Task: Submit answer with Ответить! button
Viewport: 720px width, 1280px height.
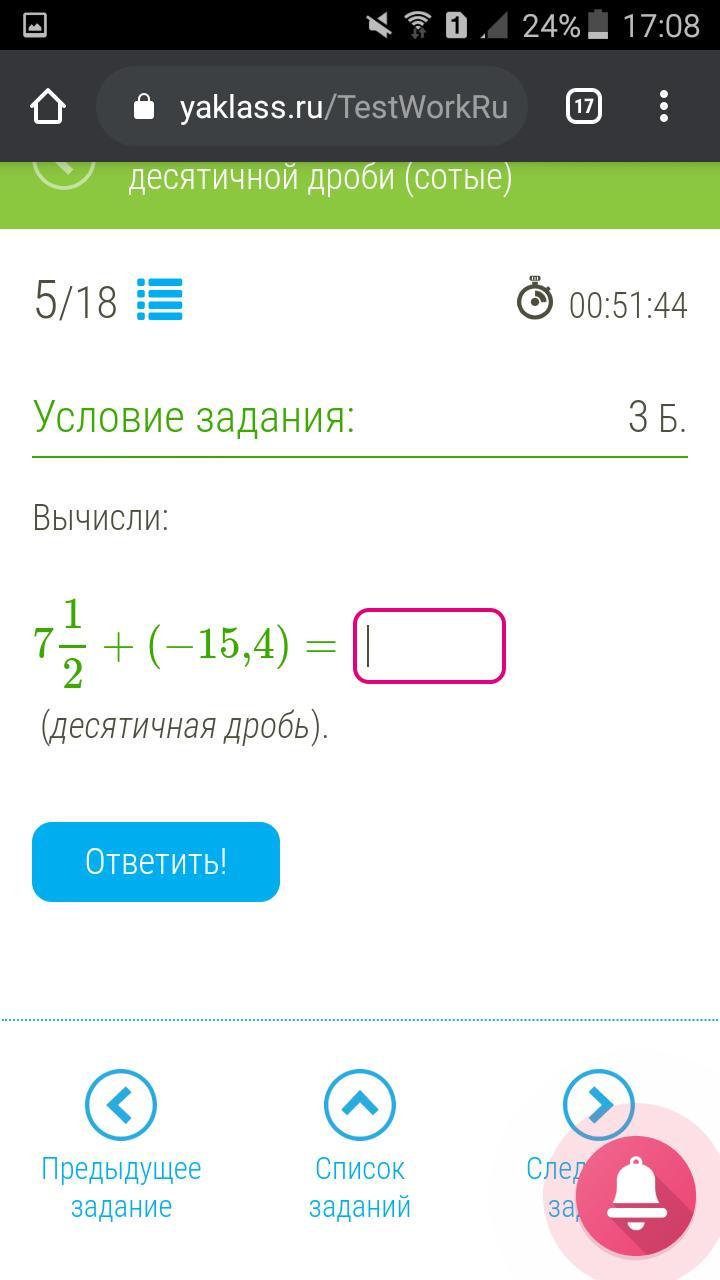Action: coord(156,862)
